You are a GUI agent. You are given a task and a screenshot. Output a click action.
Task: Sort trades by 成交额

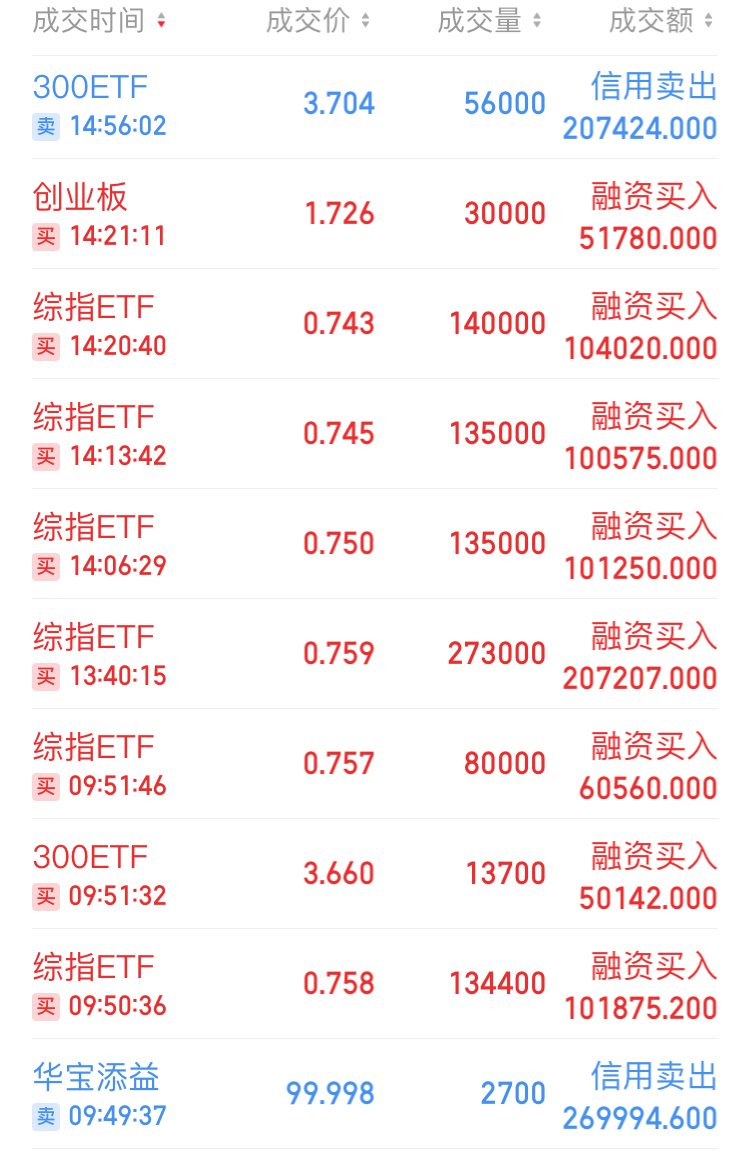point(661,21)
